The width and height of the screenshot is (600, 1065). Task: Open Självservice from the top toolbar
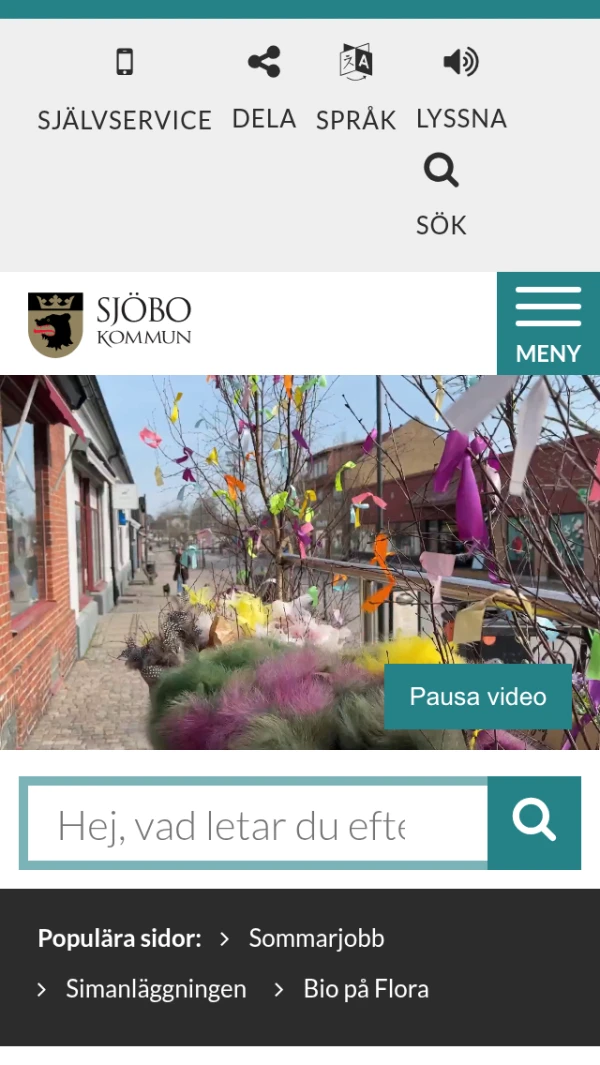(124, 91)
